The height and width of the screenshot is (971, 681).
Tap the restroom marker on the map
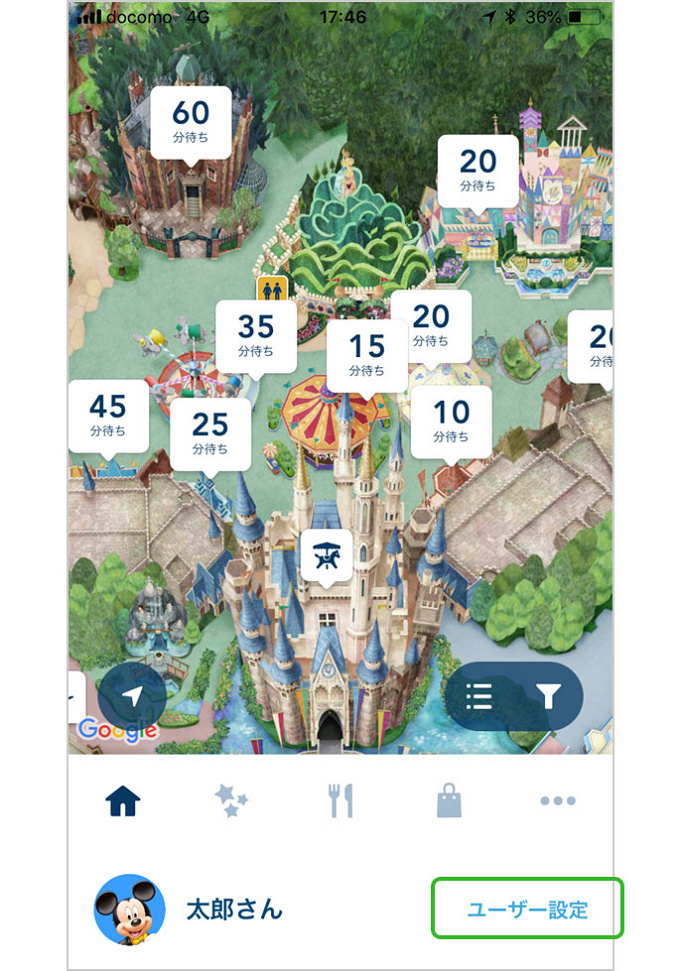coord(272,290)
